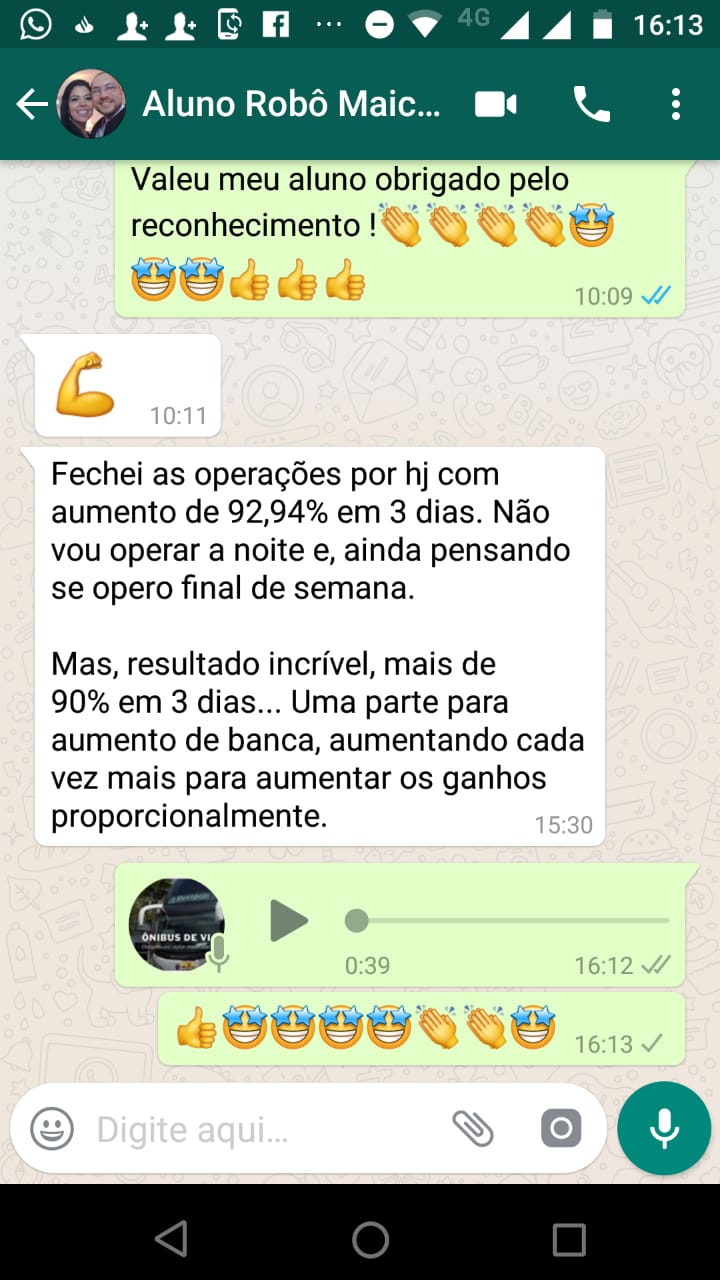Go back to the chats list
The height and width of the screenshot is (1280, 720).
coord(32,104)
